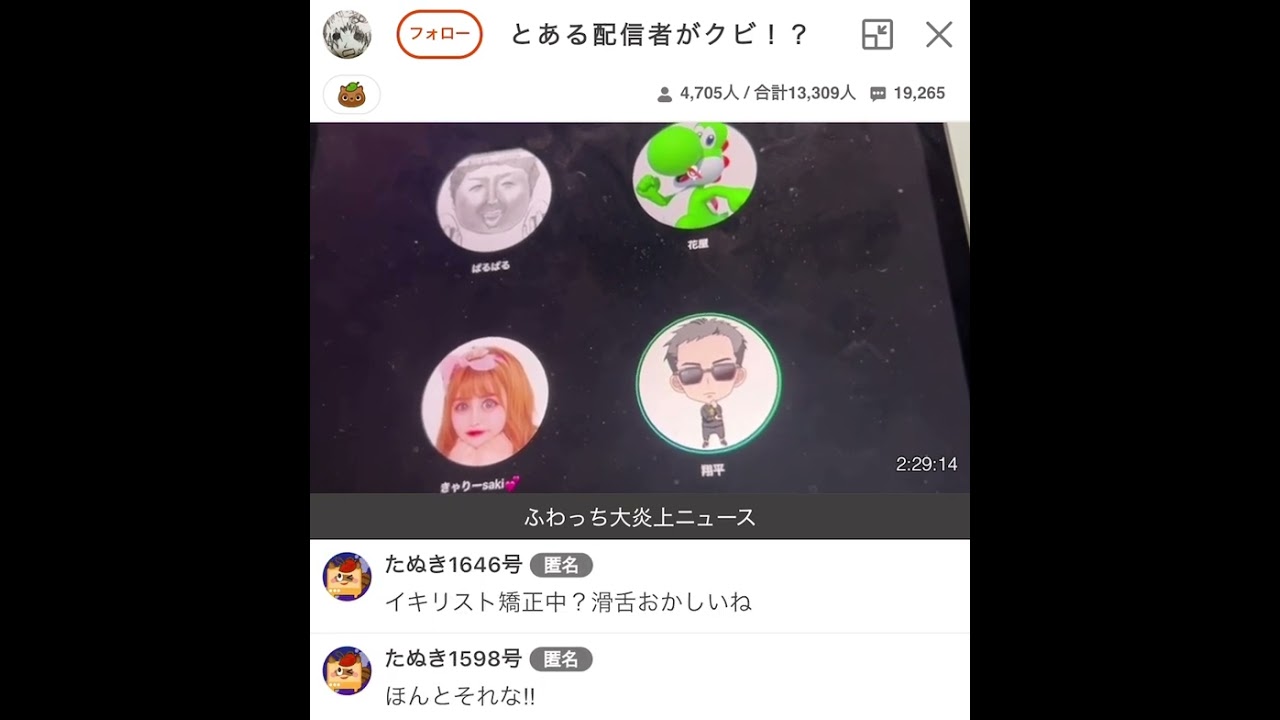Follow this streamer with the フォロー button
Screen dimensions: 1280x720
pyautogui.click(x=439, y=35)
